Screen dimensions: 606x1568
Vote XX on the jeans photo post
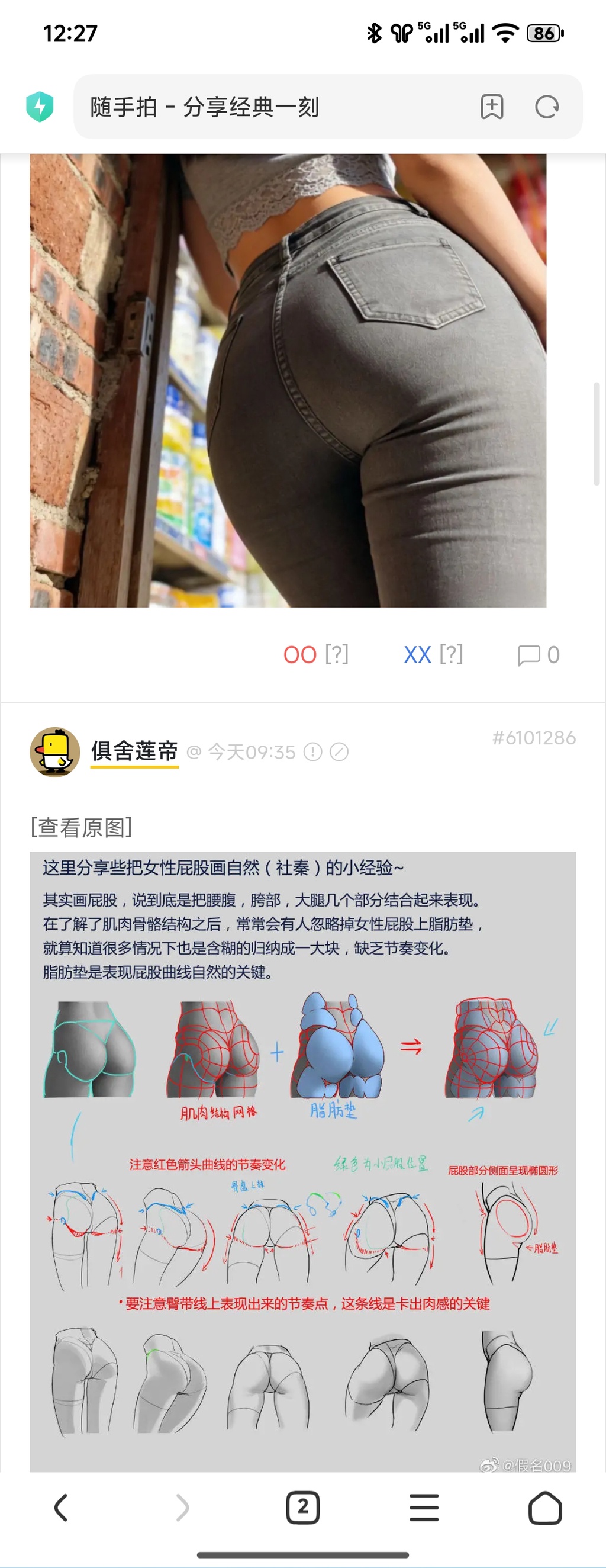point(417,655)
